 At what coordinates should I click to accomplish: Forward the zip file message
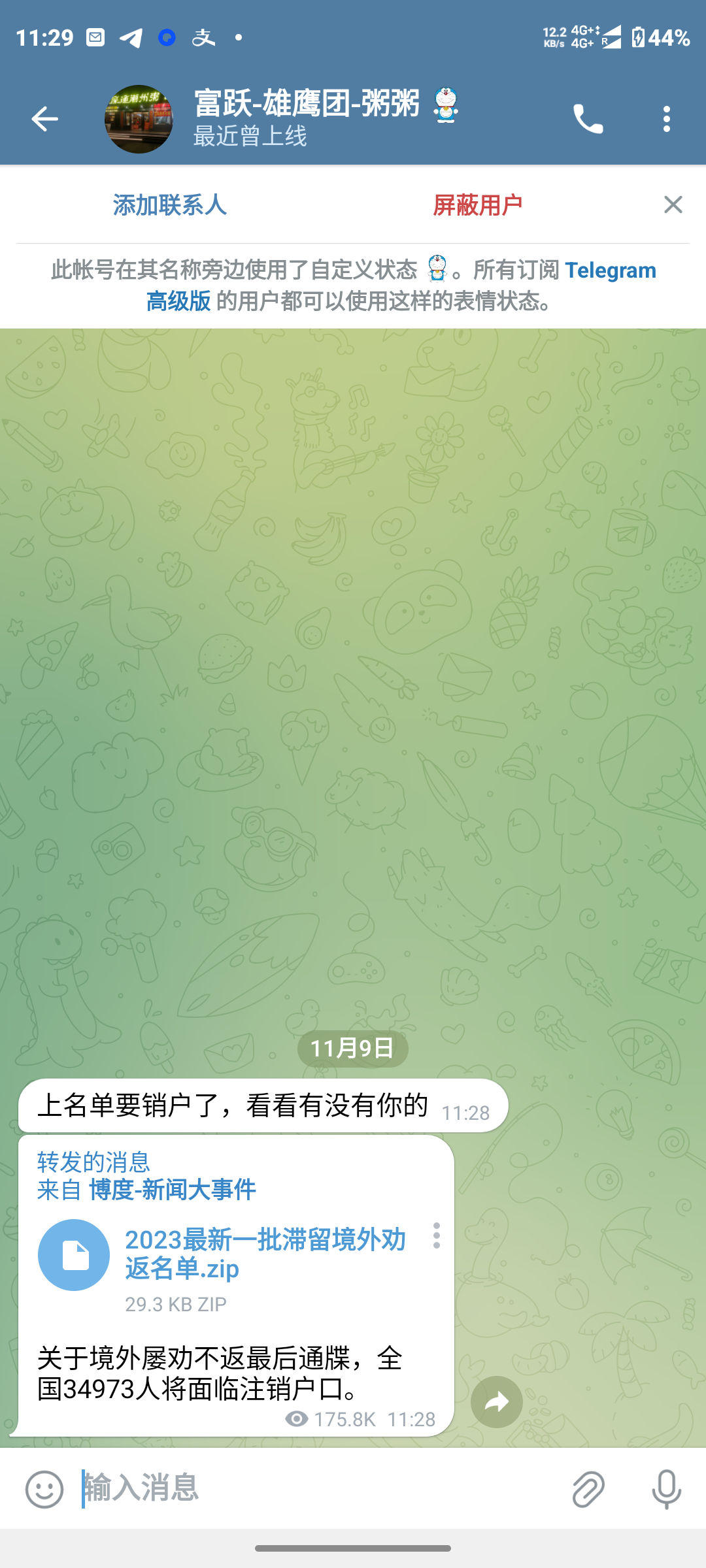496,1402
